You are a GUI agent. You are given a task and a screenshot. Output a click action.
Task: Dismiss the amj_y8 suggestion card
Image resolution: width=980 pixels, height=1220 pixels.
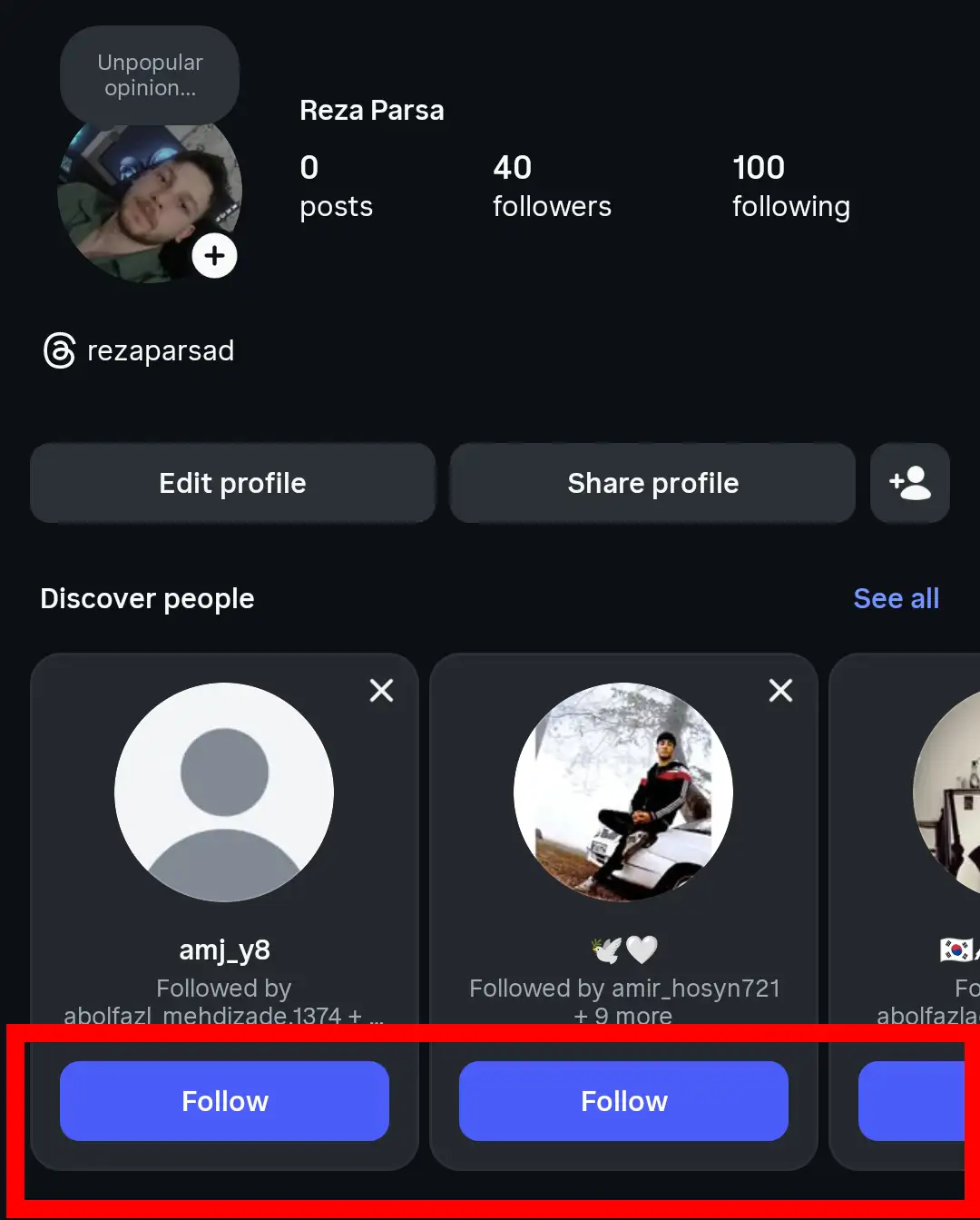(x=381, y=691)
